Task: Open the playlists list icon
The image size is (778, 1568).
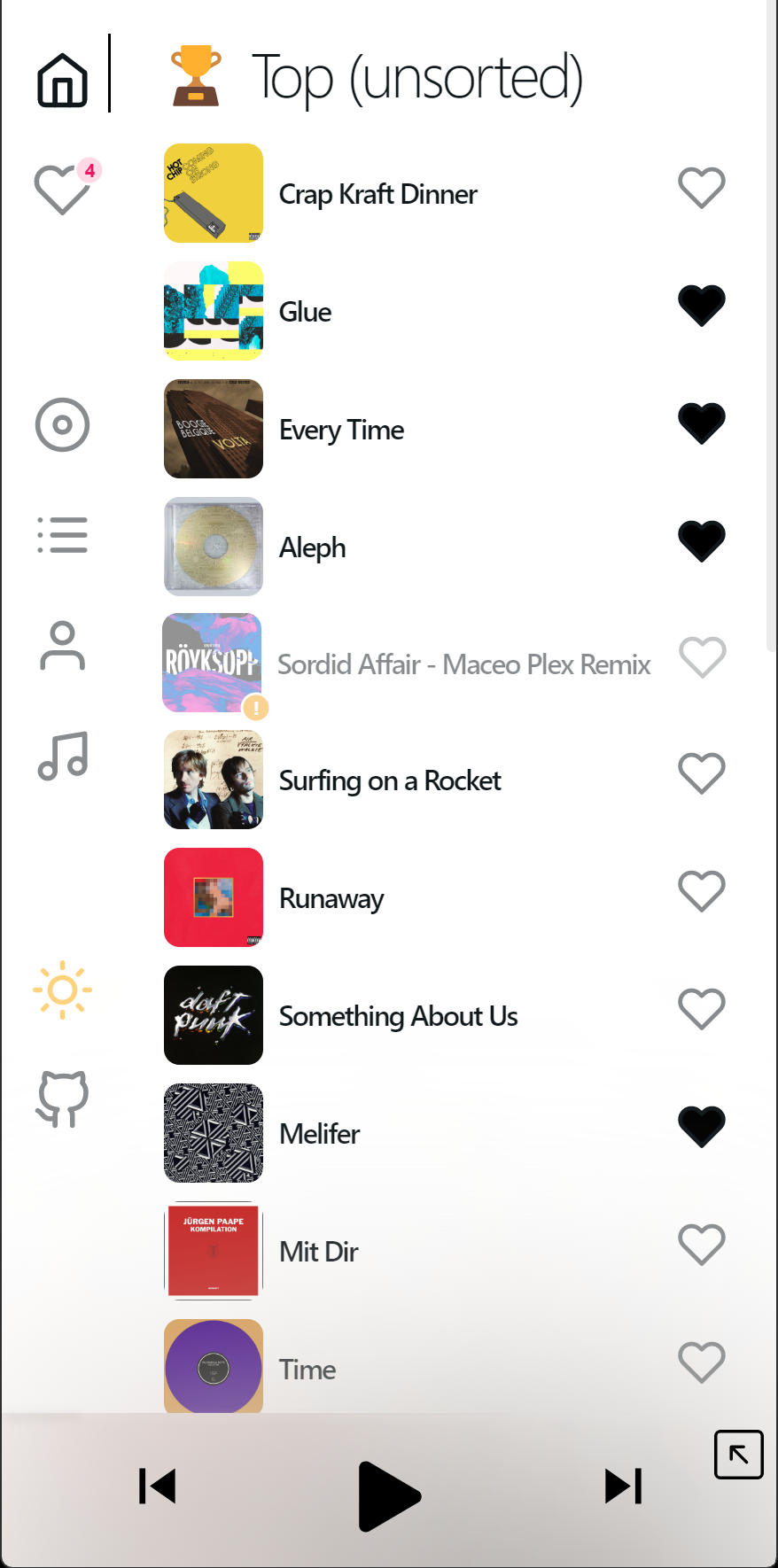Action: (x=62, y=535)
